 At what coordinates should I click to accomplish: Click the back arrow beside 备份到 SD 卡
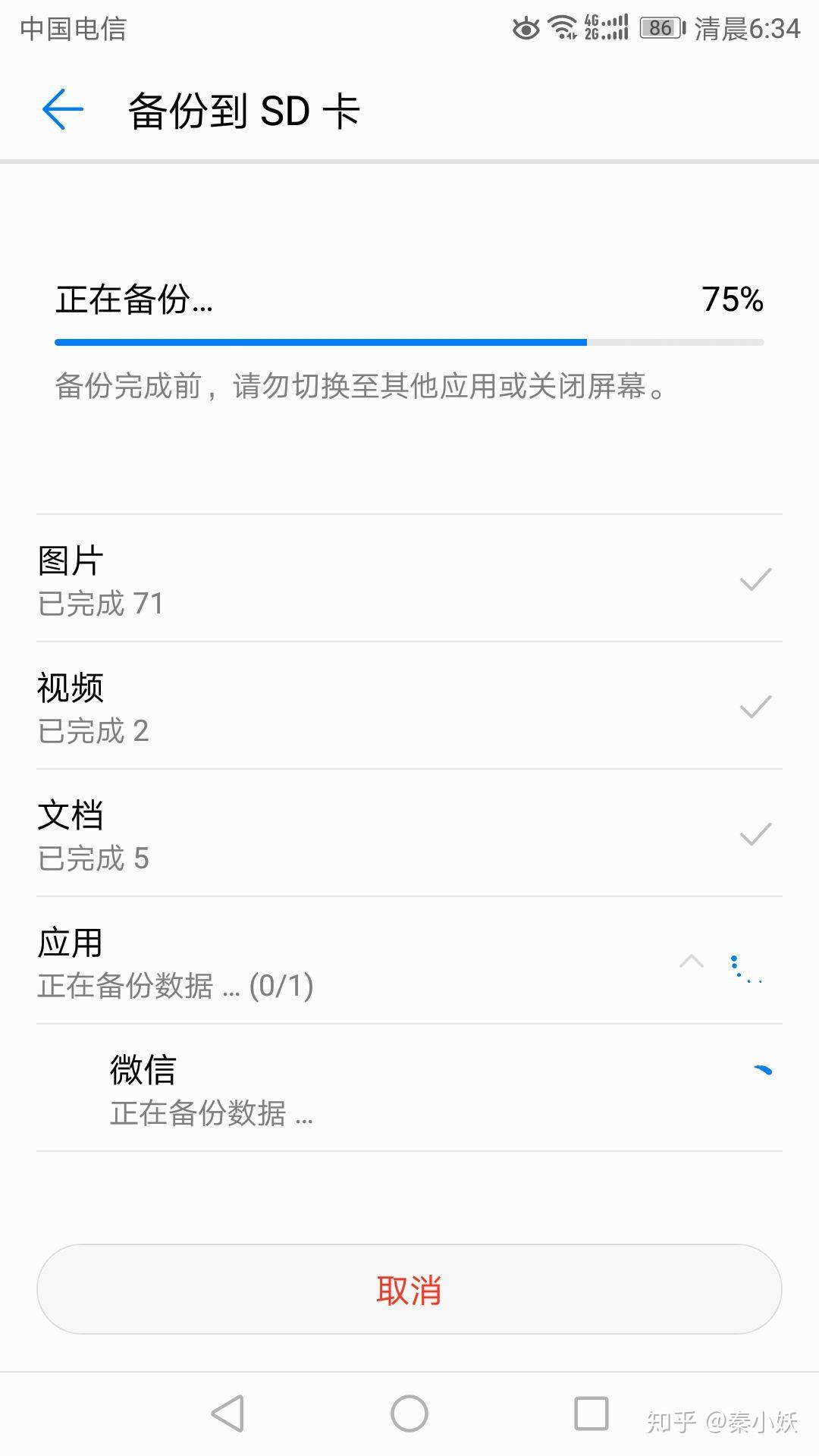point(63,108)
